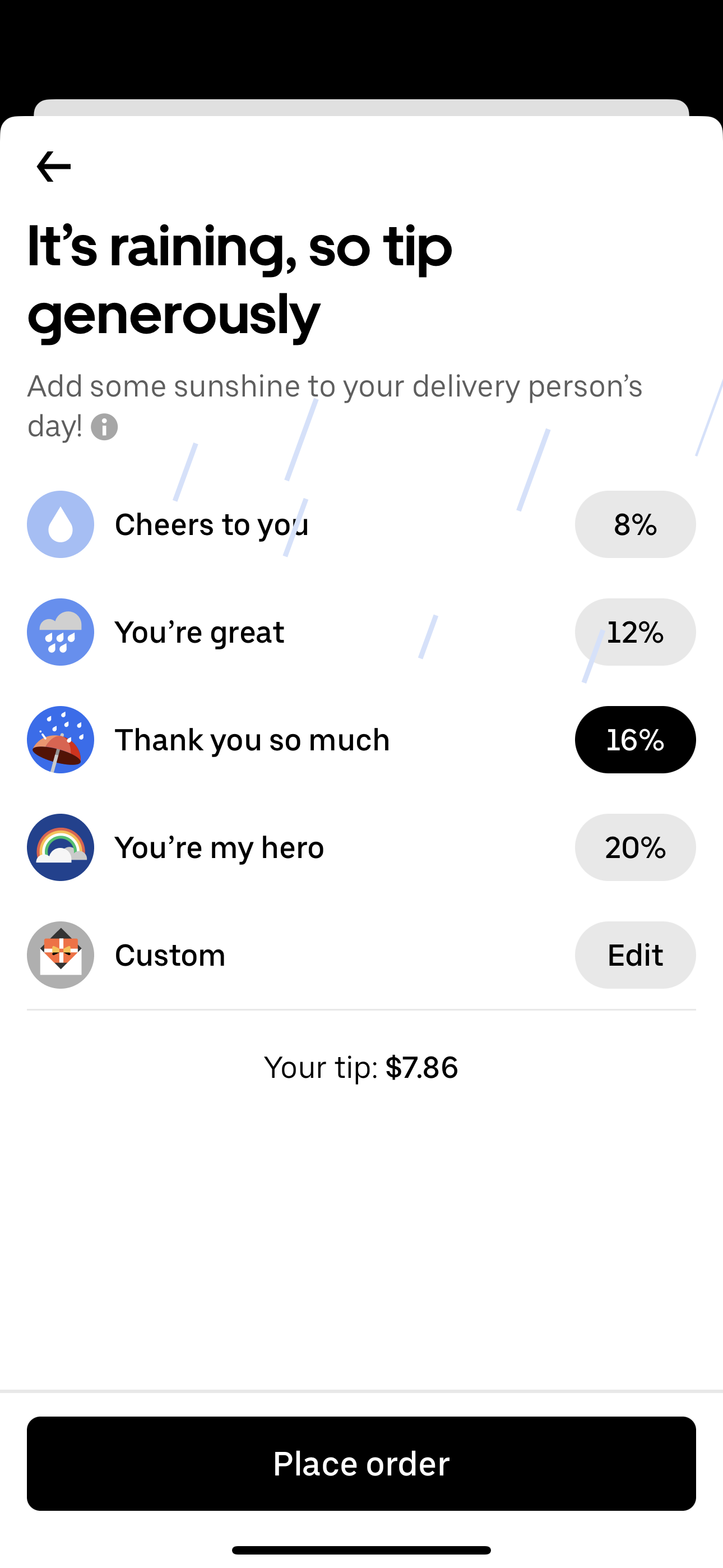Click the rainbow You're my hero icon
The height and width of the screenshot is (1568, 723).
(61, 847)
